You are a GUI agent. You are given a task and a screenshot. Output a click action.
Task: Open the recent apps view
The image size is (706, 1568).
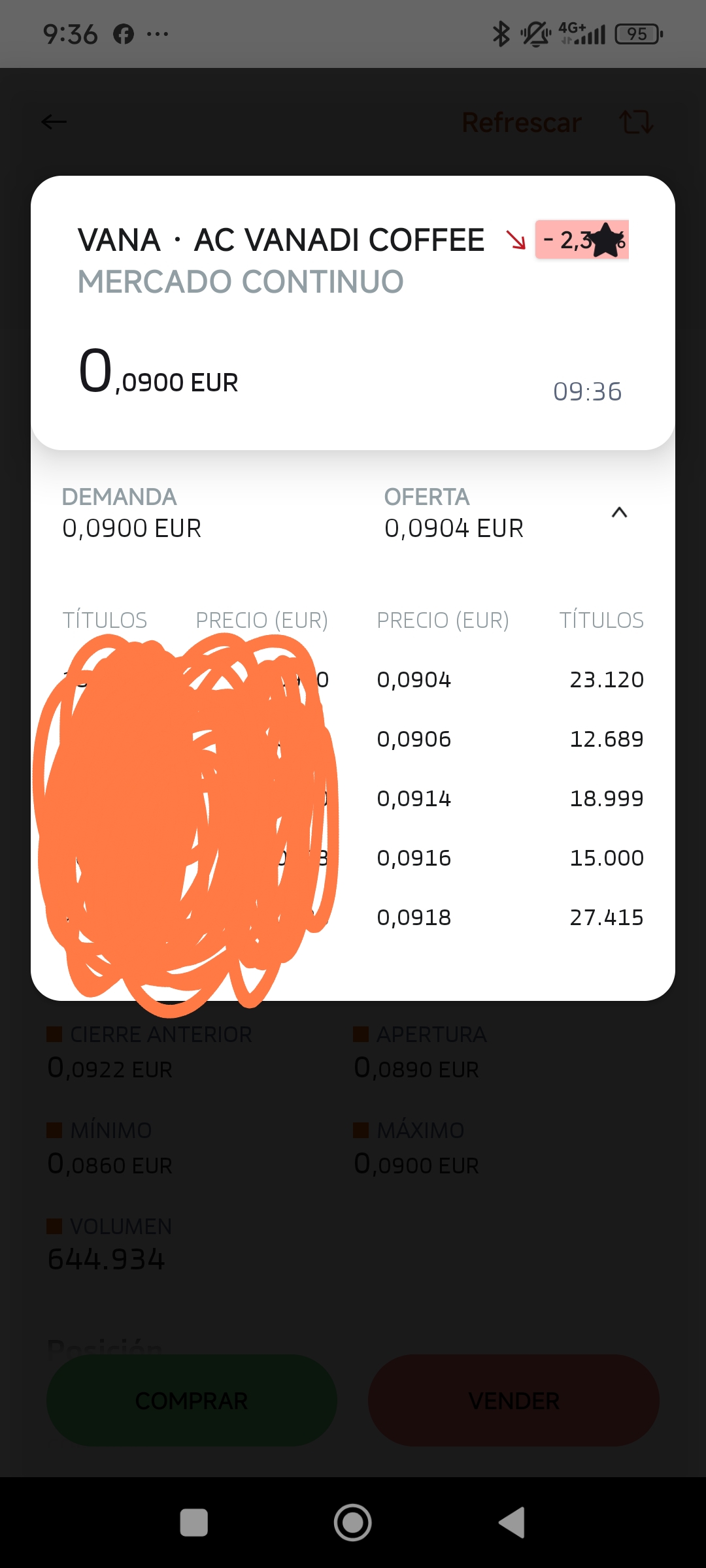194,1522
